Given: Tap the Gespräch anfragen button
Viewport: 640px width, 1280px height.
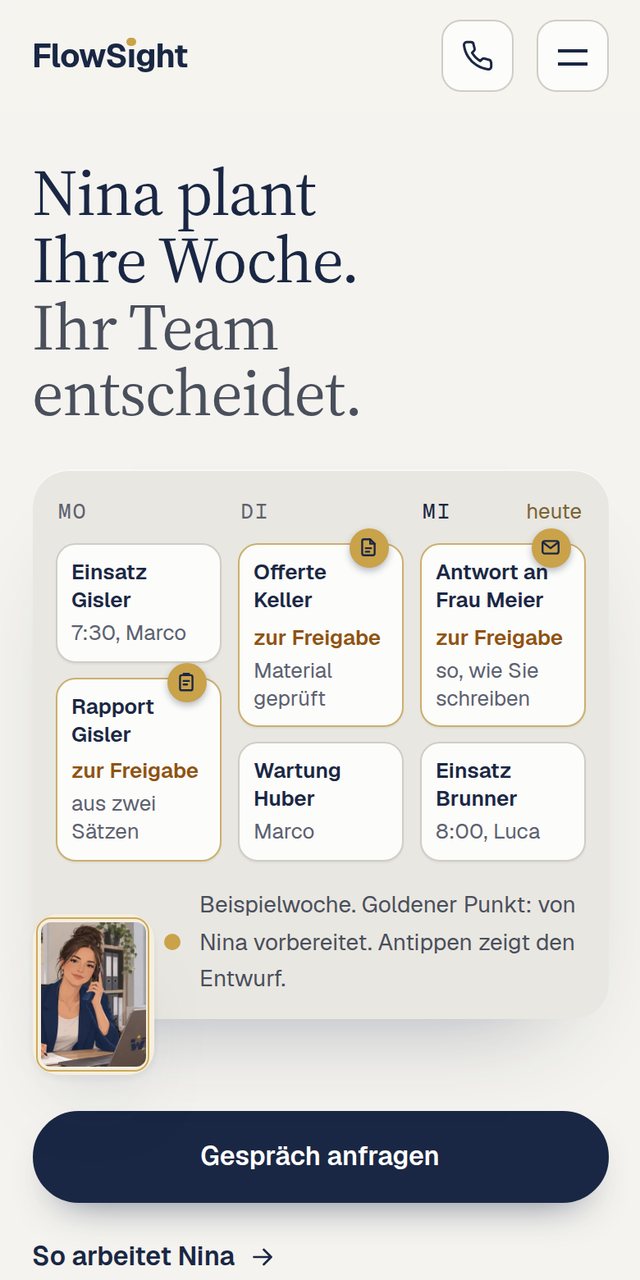Looking at the screenshot, I should (320, 1156).
